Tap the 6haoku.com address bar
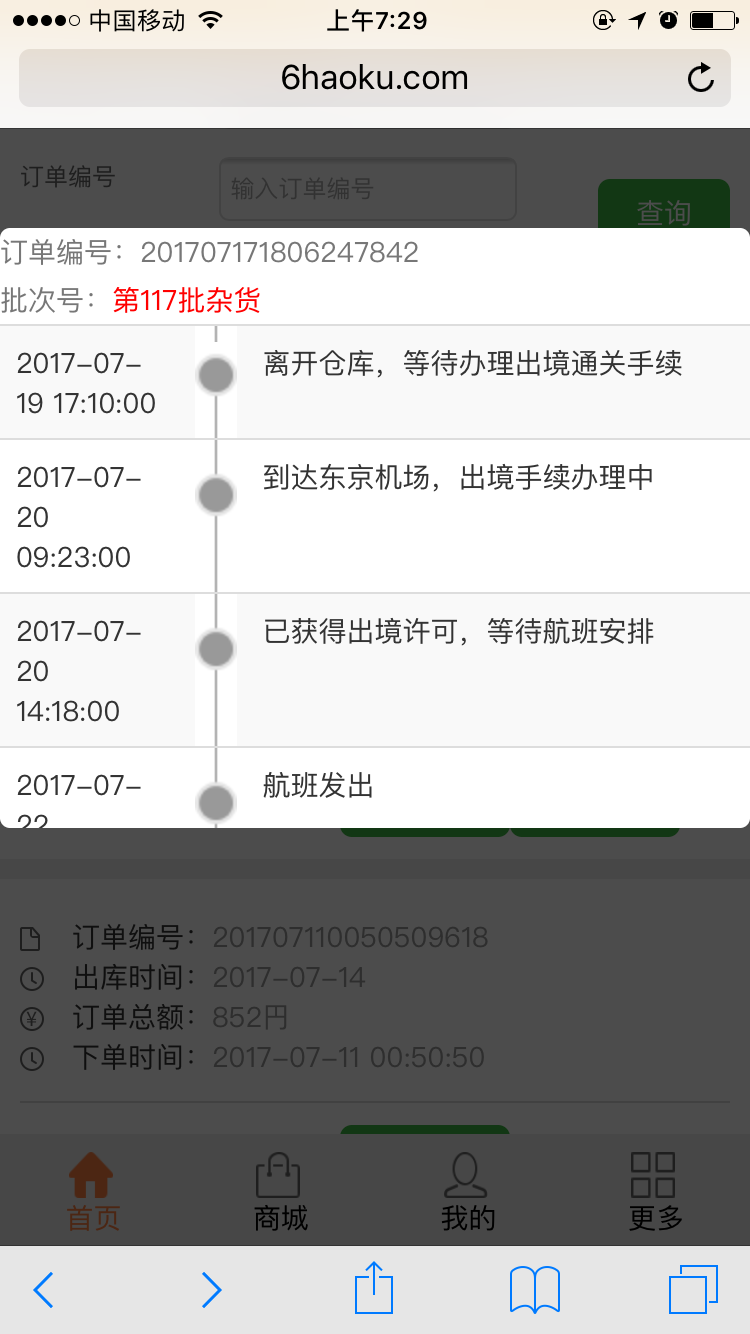This screenshot has height=1334, width=750. pos(374,78)
